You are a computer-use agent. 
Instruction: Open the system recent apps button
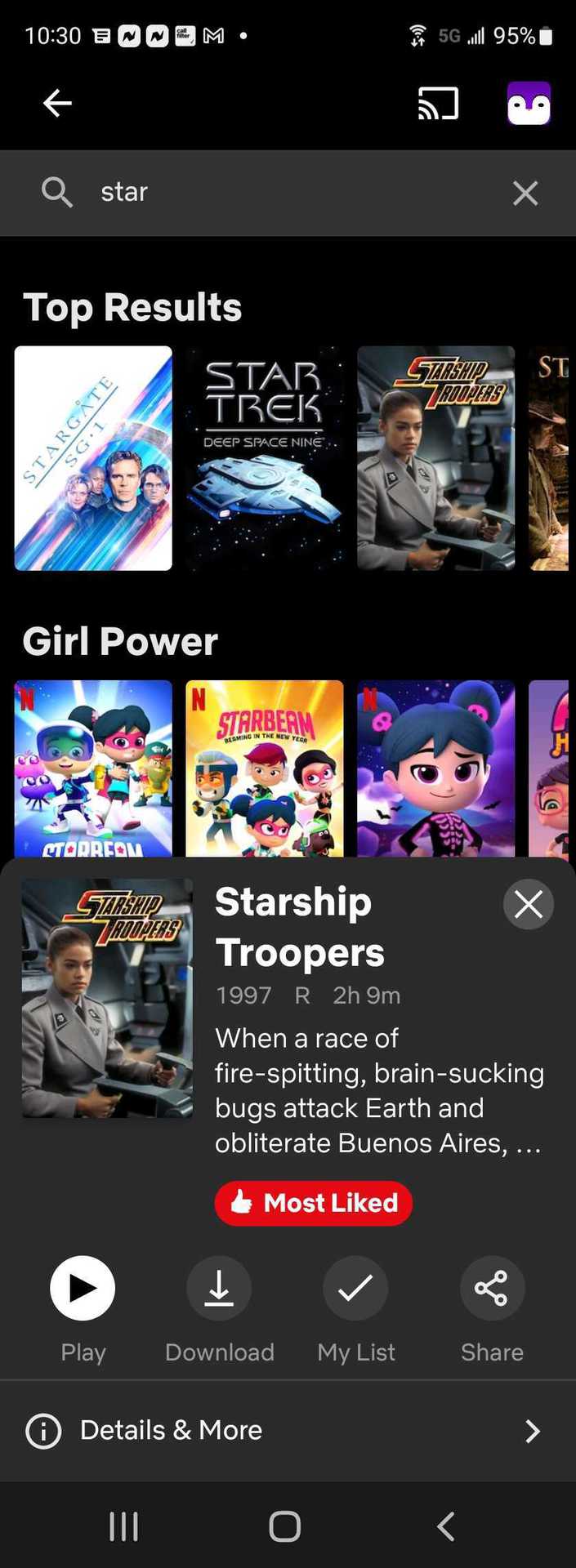[x=124, y=1526]
